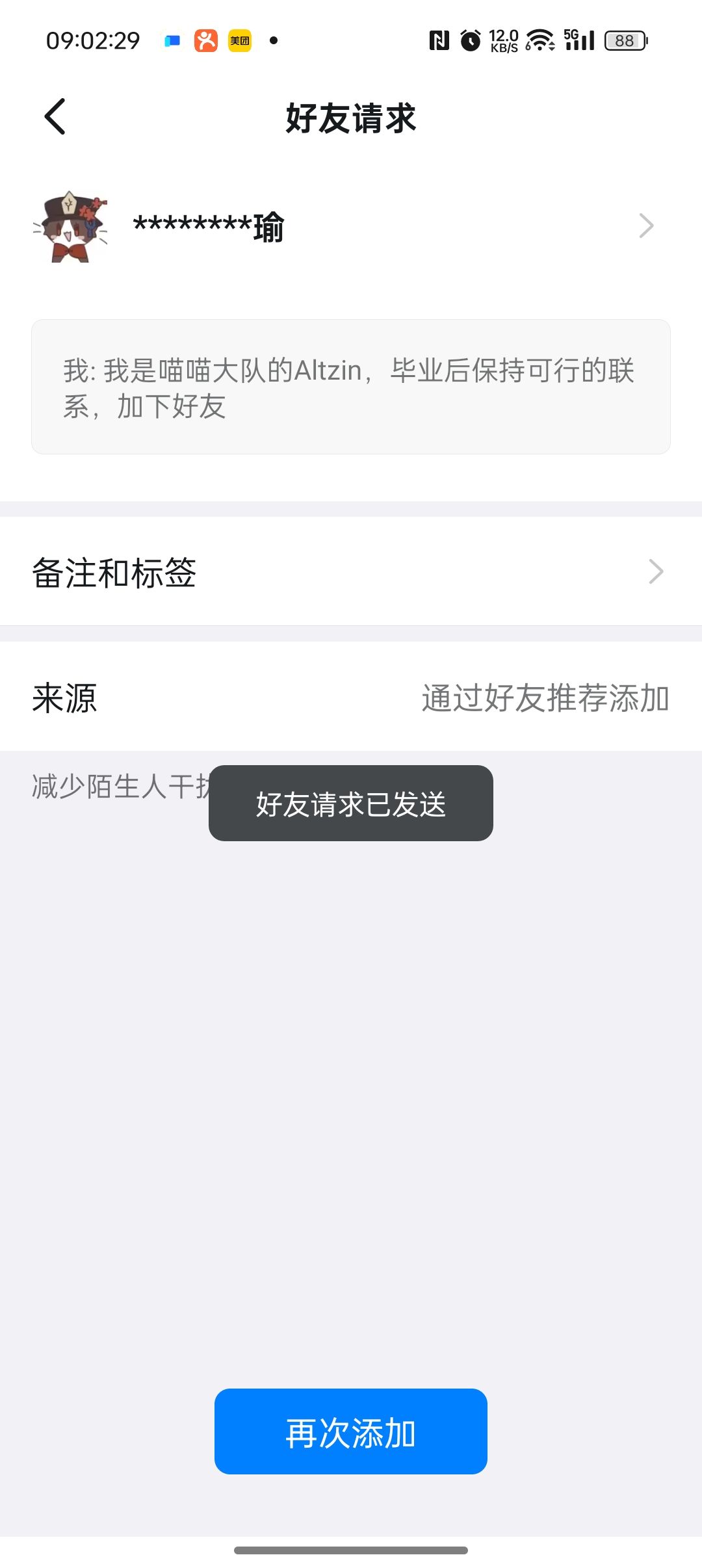Open 备注和标签 settings
The height and width of the screenshot is (1568, 702).
coord(351,572)
